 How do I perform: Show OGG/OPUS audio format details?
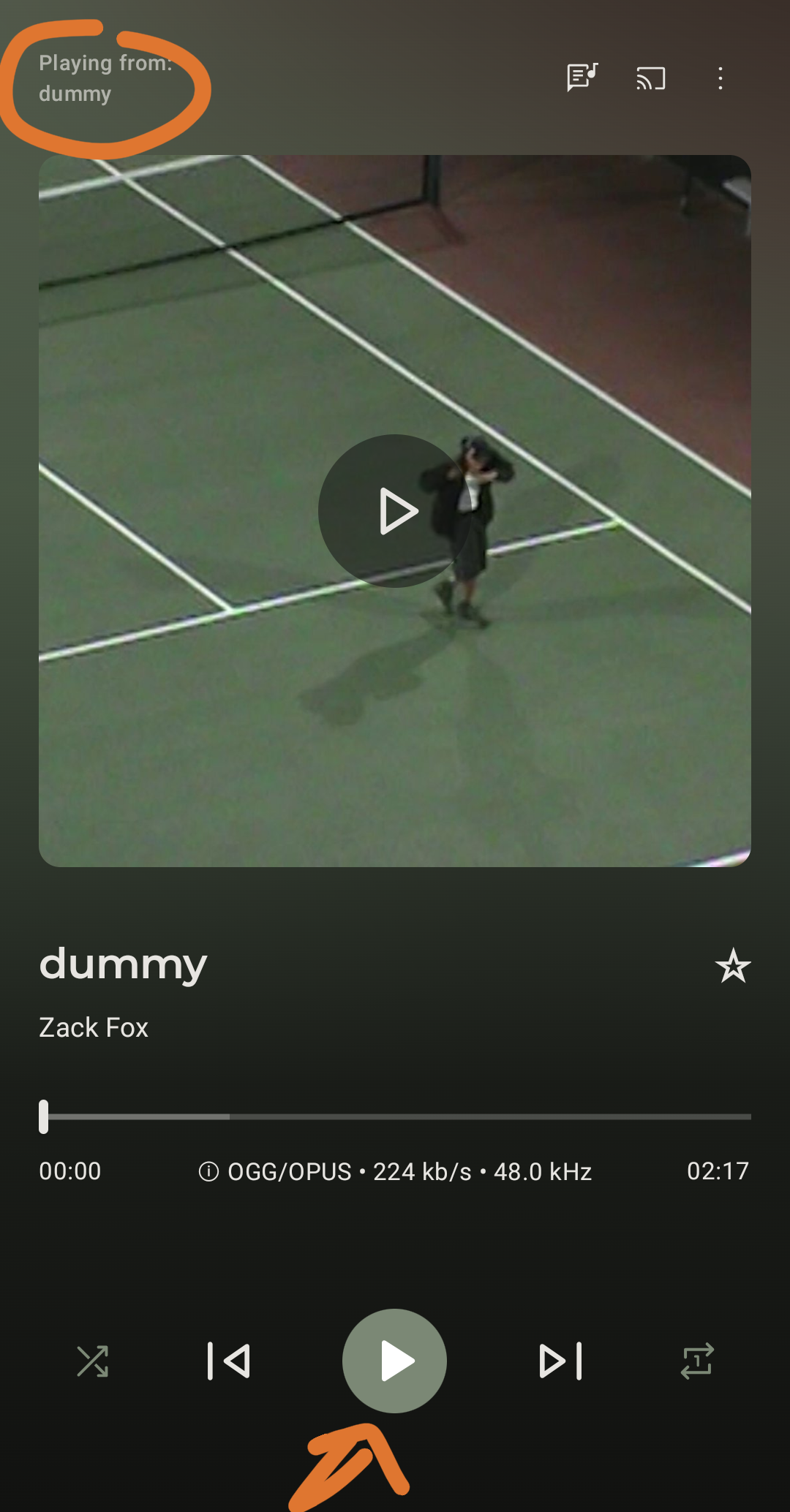tap(395, 1171)
